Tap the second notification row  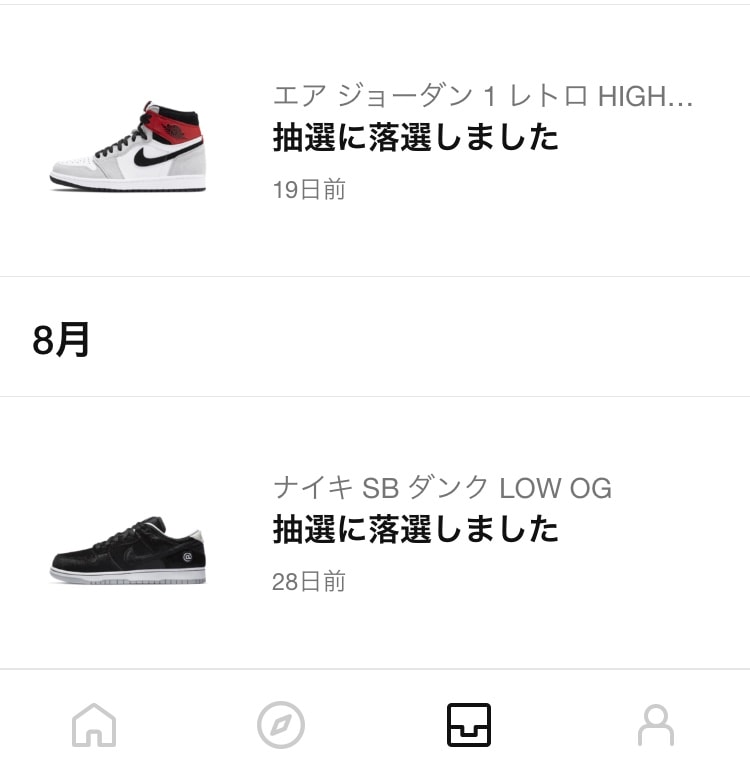[375, 535]
